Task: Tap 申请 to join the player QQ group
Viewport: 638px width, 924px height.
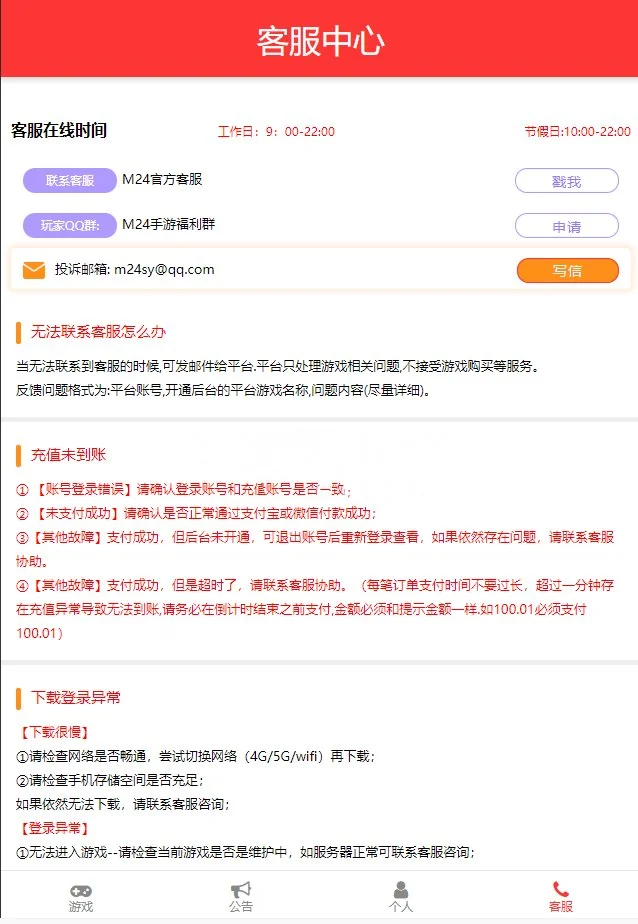Action: 566,226
